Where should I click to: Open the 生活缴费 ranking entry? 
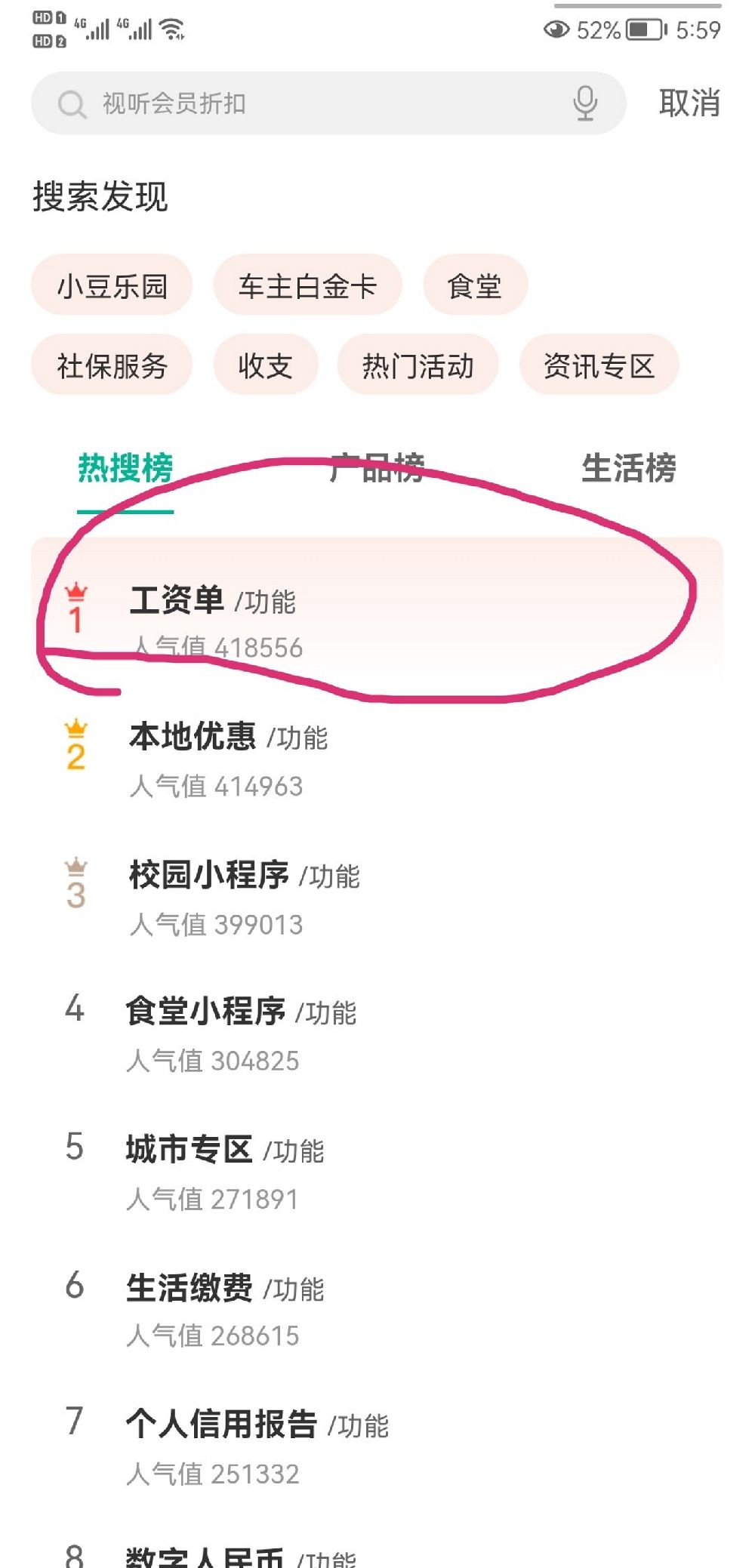[377, 1310]
